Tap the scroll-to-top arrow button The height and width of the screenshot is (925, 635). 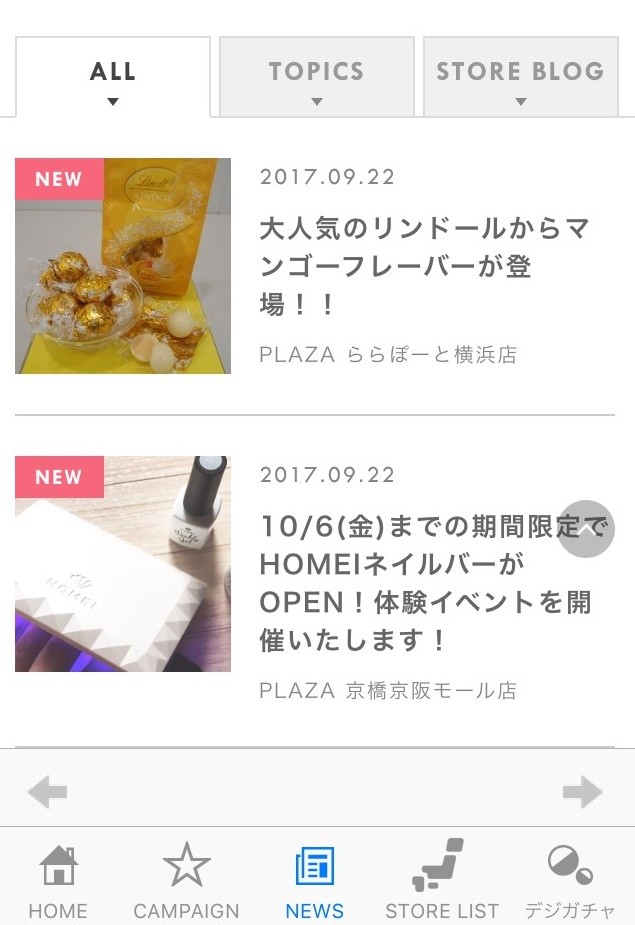click(x=585, y=529)
